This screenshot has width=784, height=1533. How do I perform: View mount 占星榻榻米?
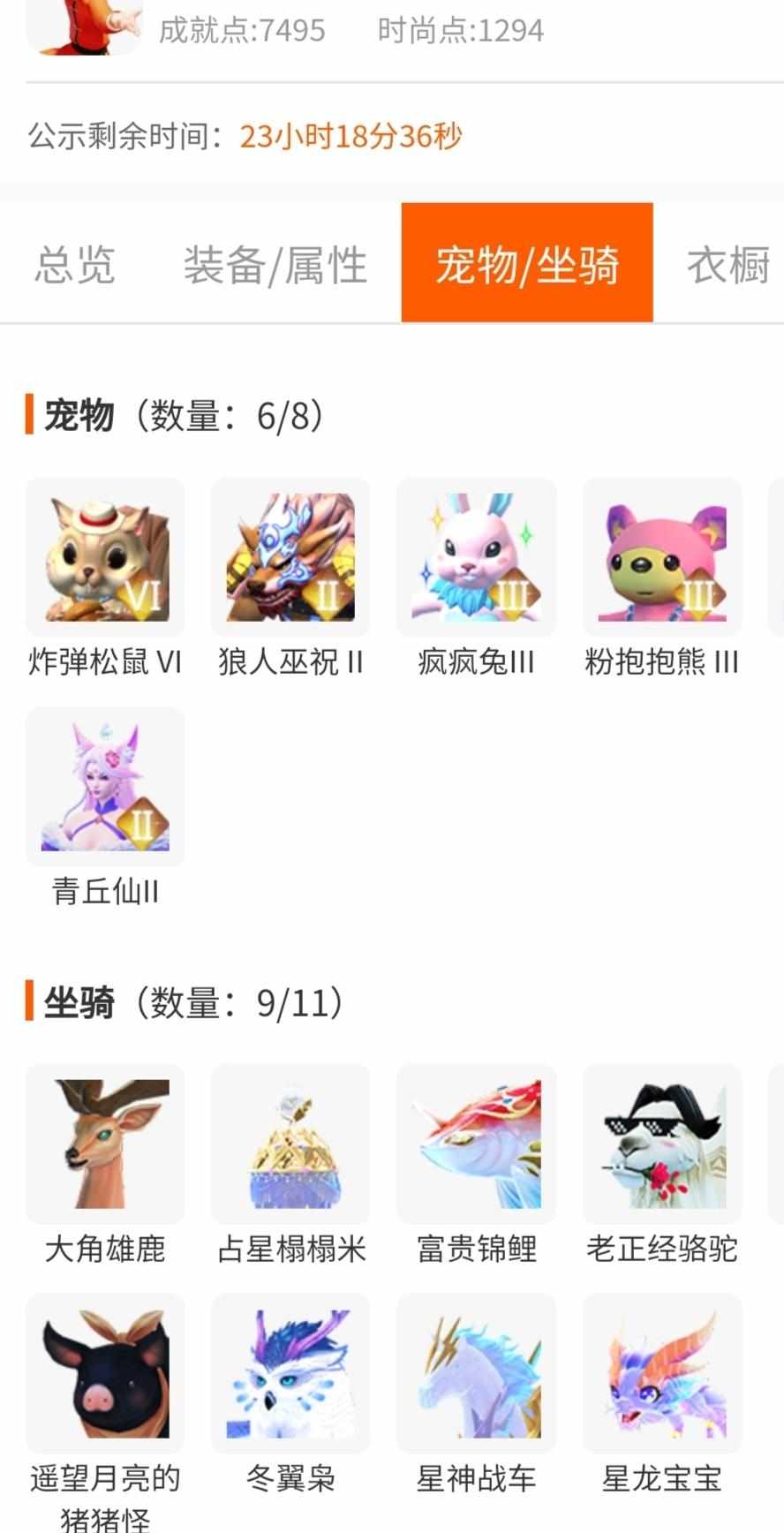point(290,1144)
